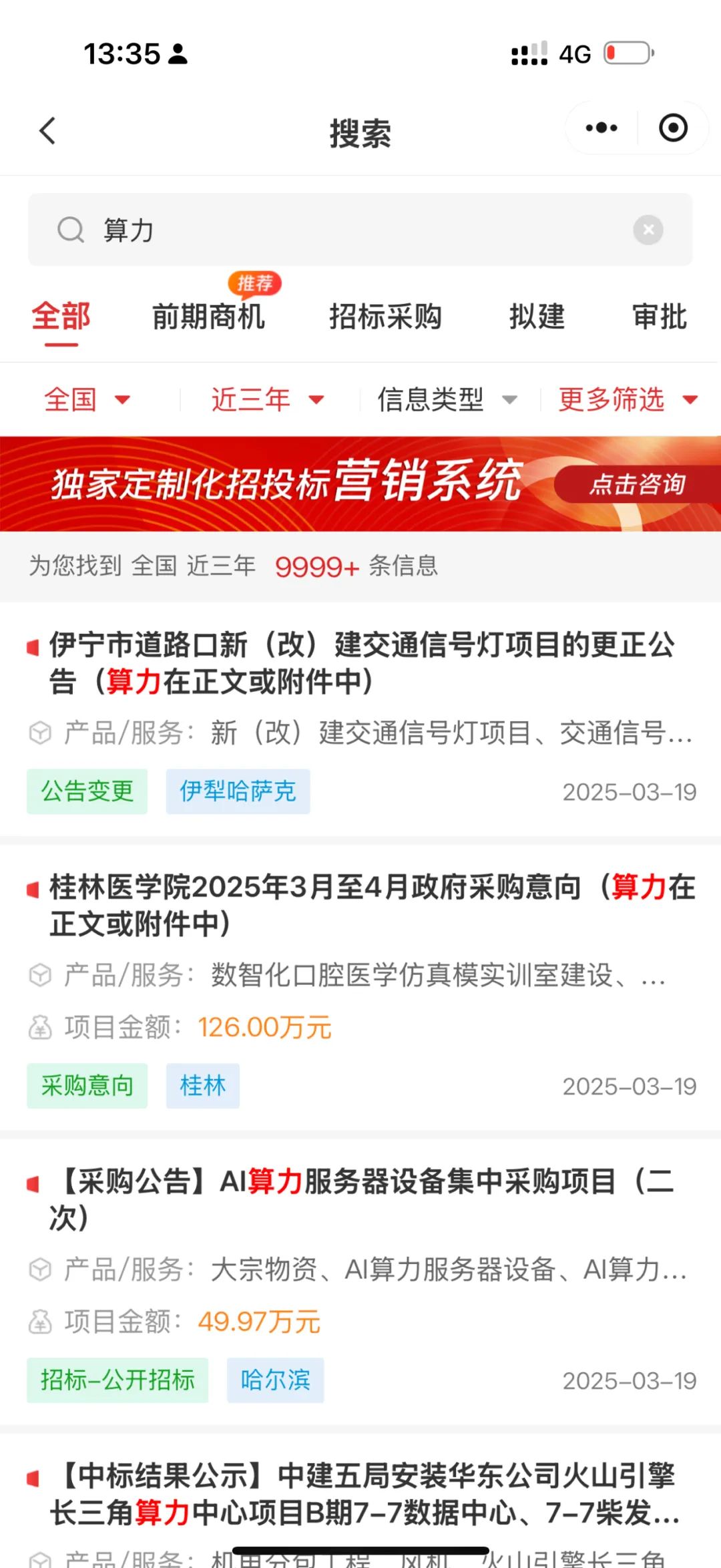Image resolution: width=721 pixels, height=1568 pixels.
Task: Close the mini program via the circle icon
Action: [673, 128]
